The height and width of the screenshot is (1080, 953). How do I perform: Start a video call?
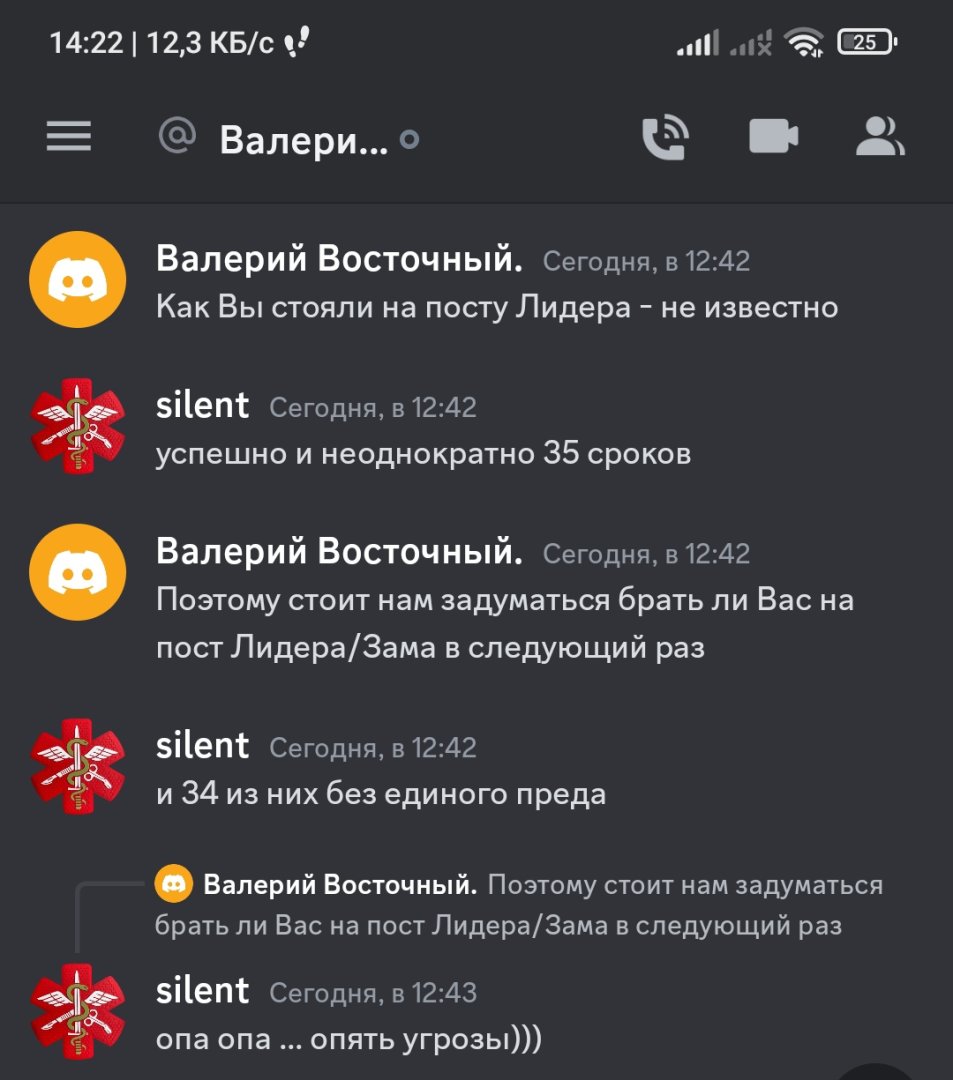tap(773, 137)
